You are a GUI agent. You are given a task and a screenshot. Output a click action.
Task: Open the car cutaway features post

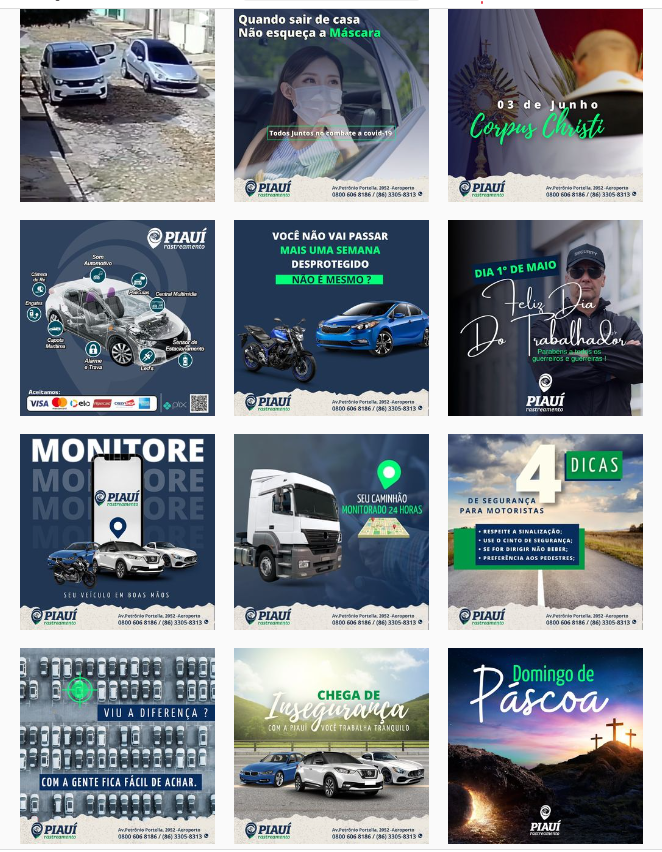coord(117,318)
